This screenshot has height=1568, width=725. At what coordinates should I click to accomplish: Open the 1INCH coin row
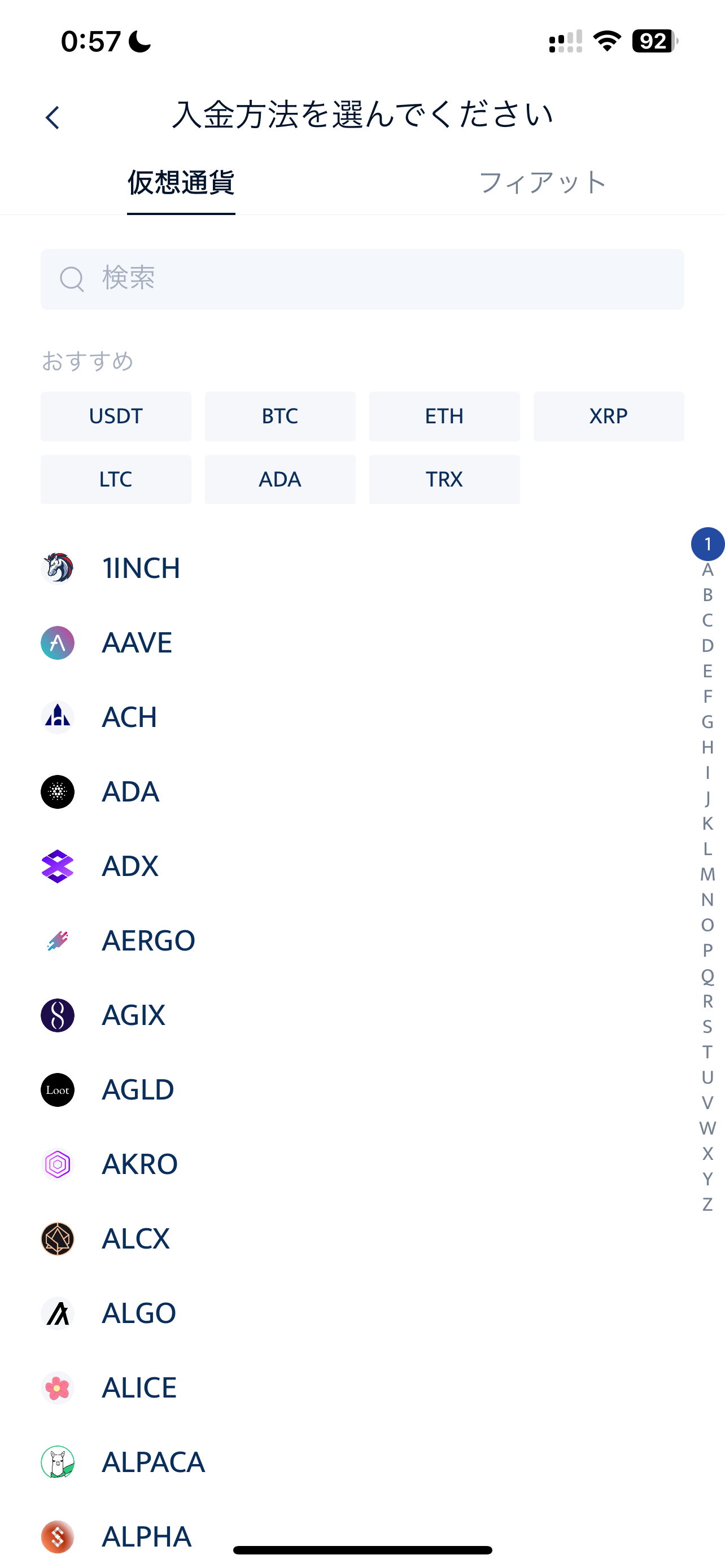(x=362, y=568)
